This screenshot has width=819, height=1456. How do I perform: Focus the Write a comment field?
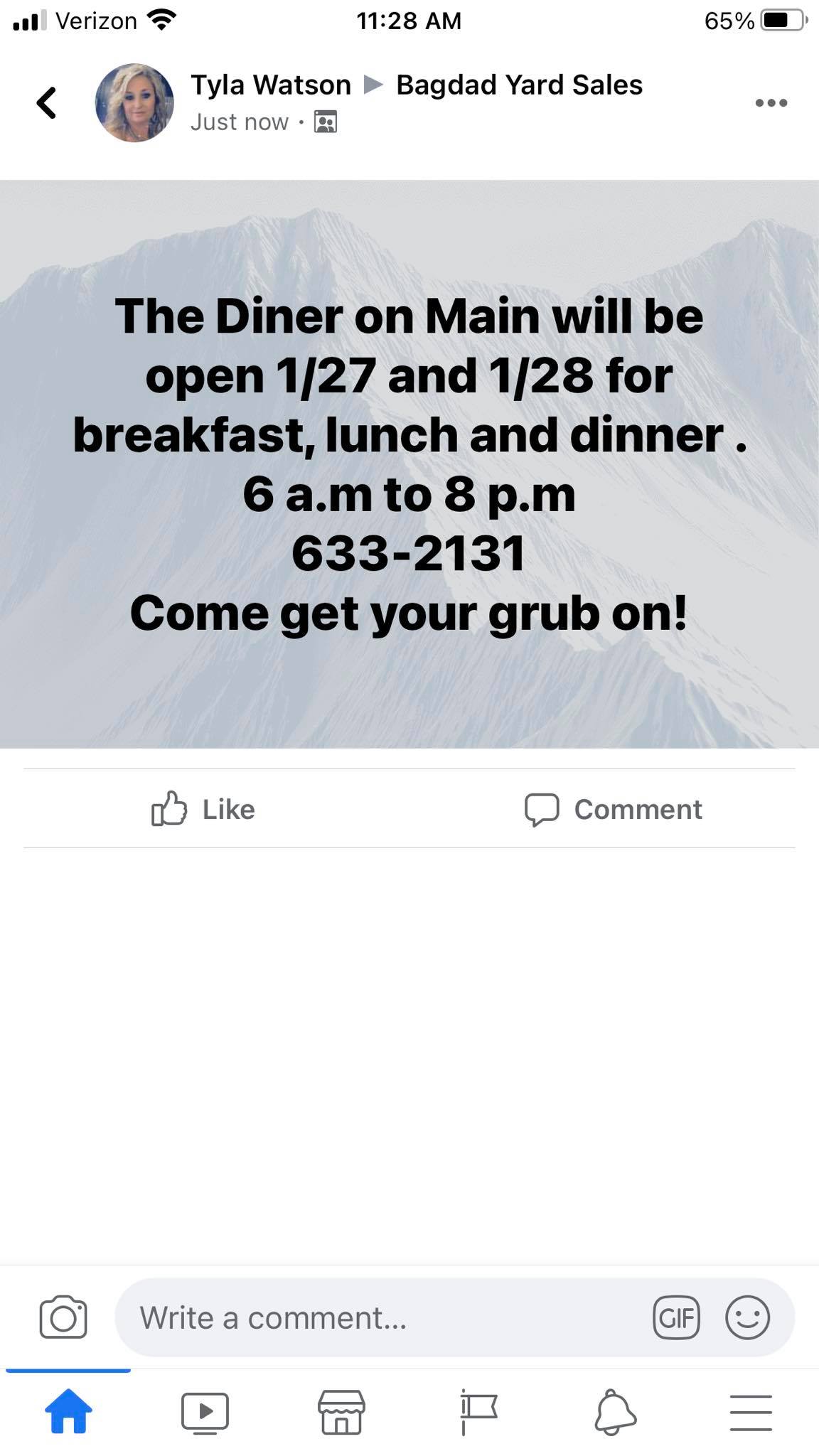pyautogui.click(x=384, y=1317)
